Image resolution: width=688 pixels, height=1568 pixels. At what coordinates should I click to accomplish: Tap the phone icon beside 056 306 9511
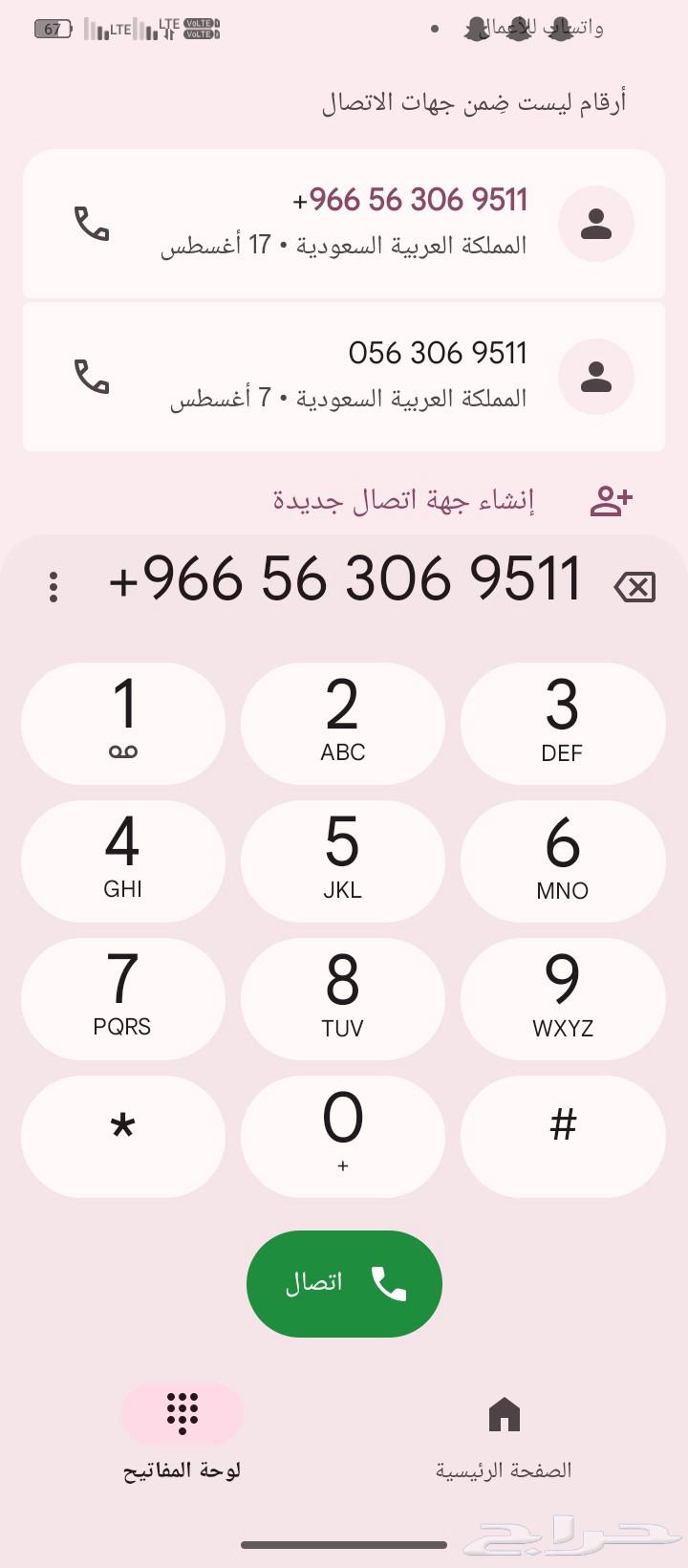click(92, 377)
